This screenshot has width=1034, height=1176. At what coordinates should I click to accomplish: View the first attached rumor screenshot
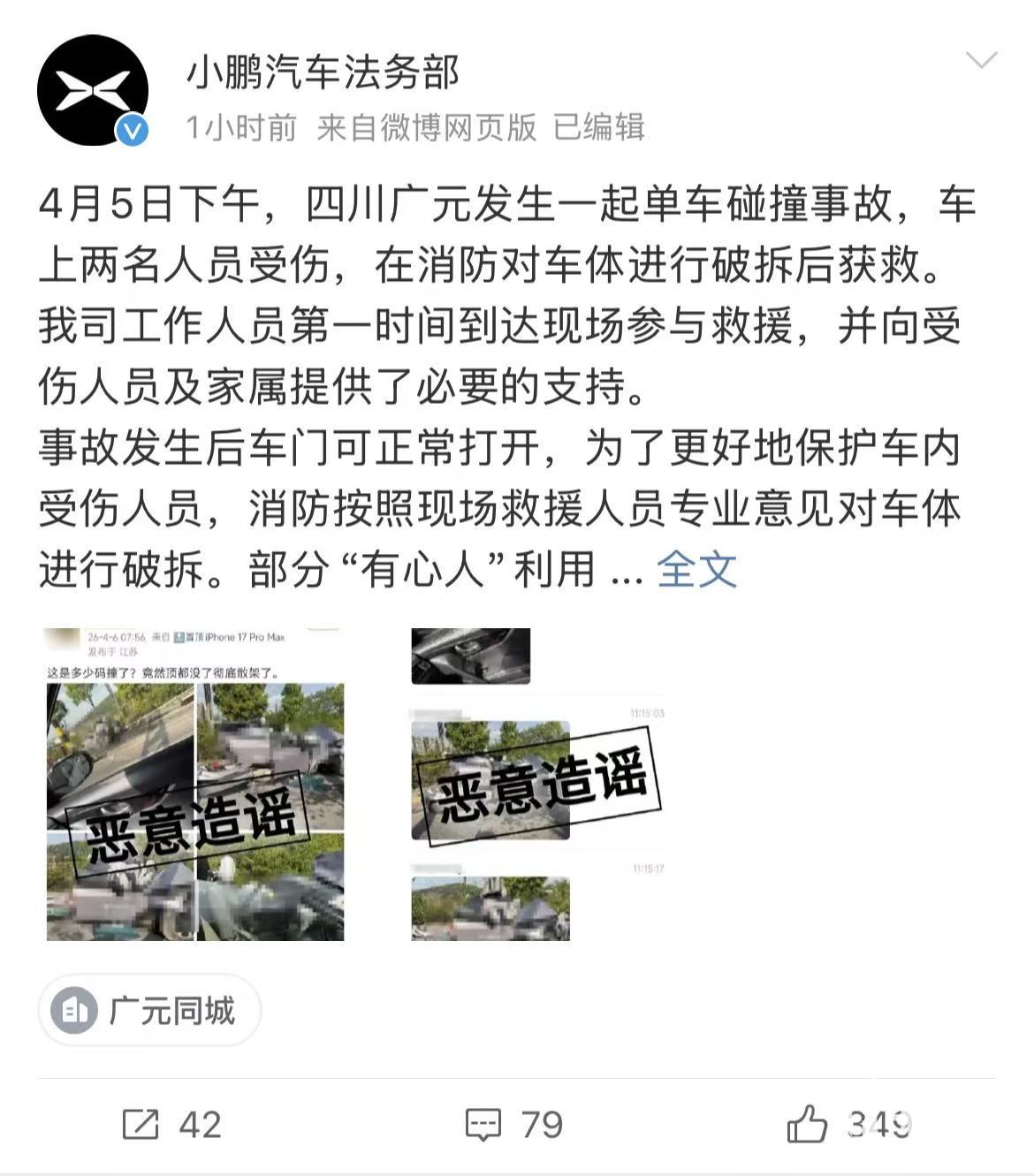point(195,785)
